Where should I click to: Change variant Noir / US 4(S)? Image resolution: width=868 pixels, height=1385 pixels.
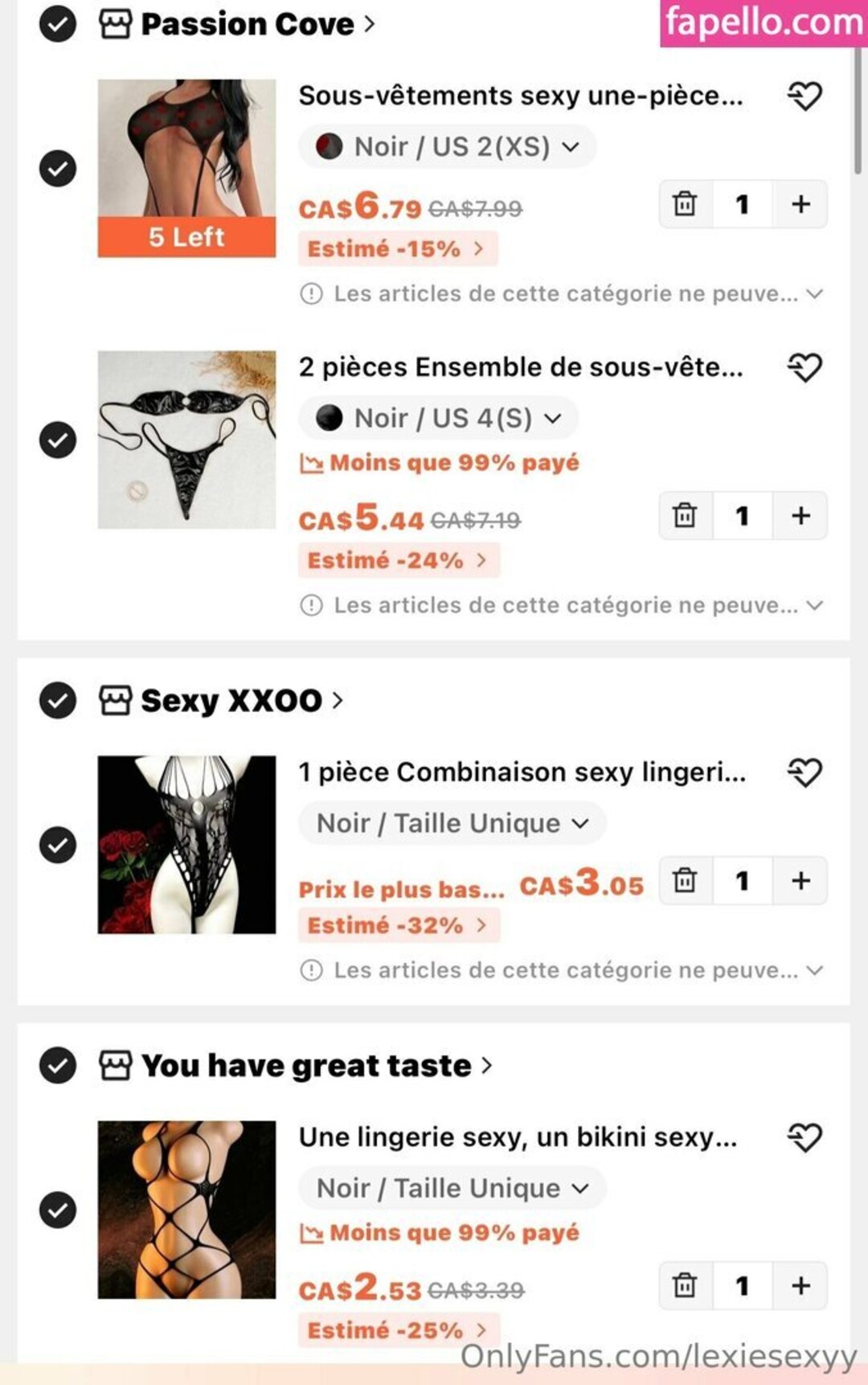click(x=438, y=418)
